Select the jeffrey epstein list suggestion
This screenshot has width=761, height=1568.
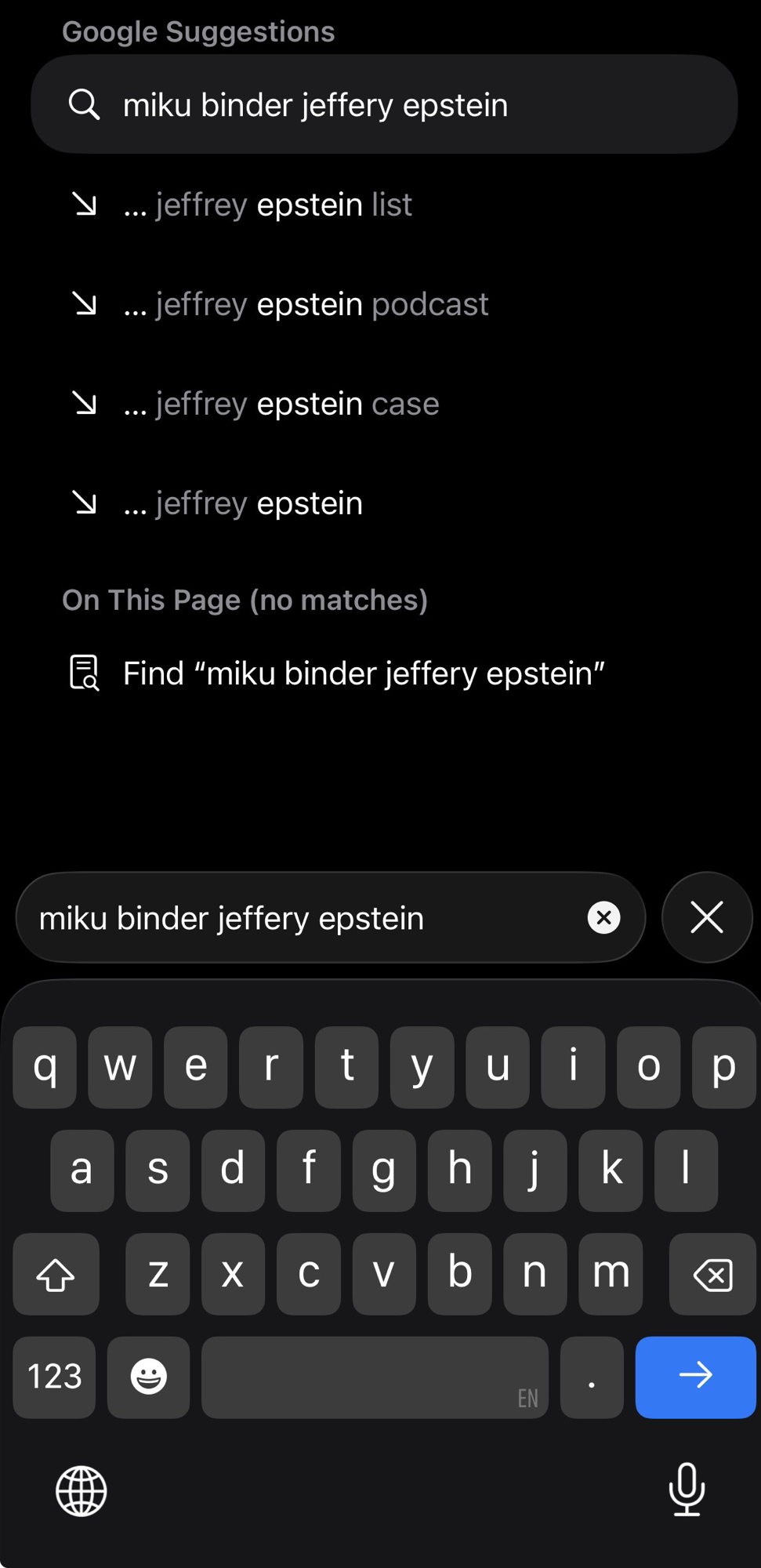click(266, 205)
